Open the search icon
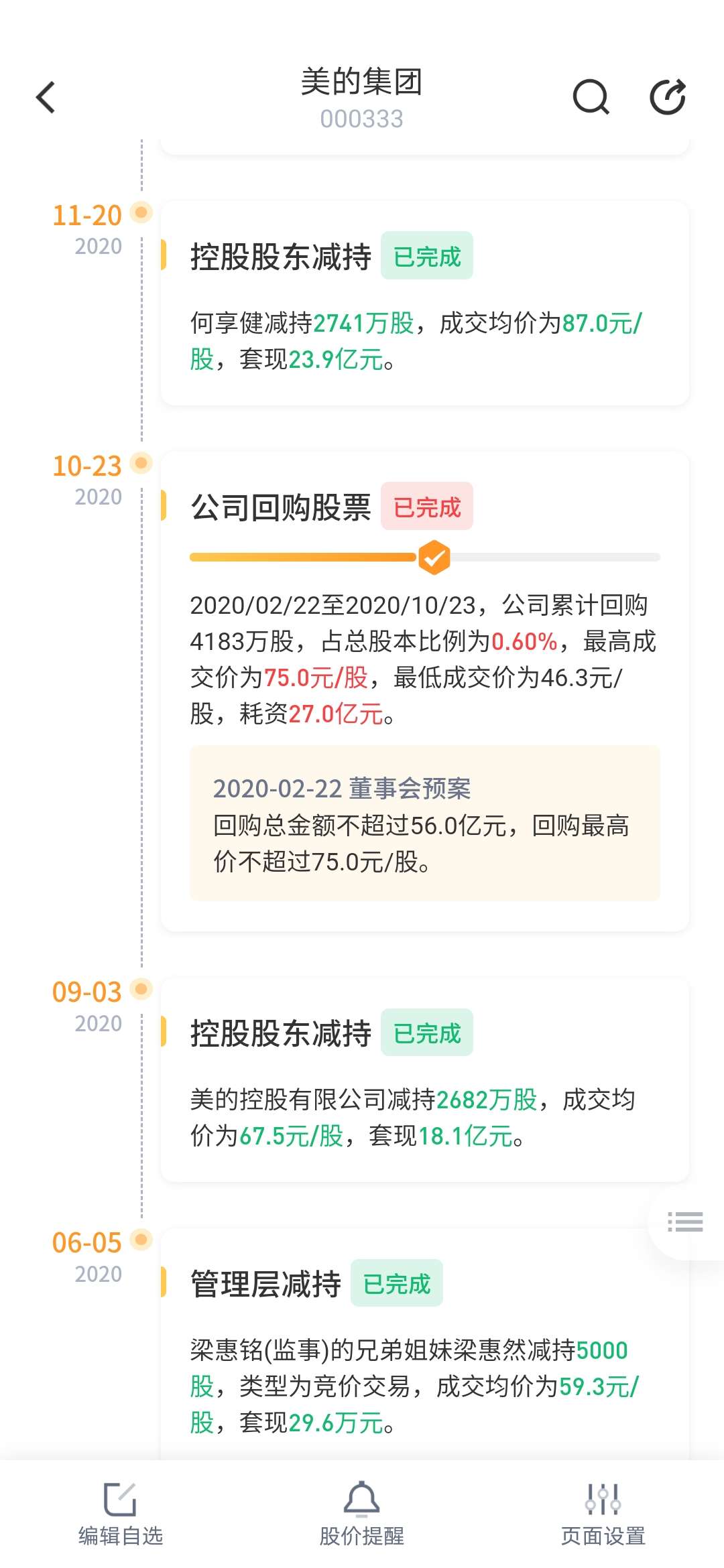This screenshot has width=724, height=1568. pyautogui.click(x=591, y=98)
